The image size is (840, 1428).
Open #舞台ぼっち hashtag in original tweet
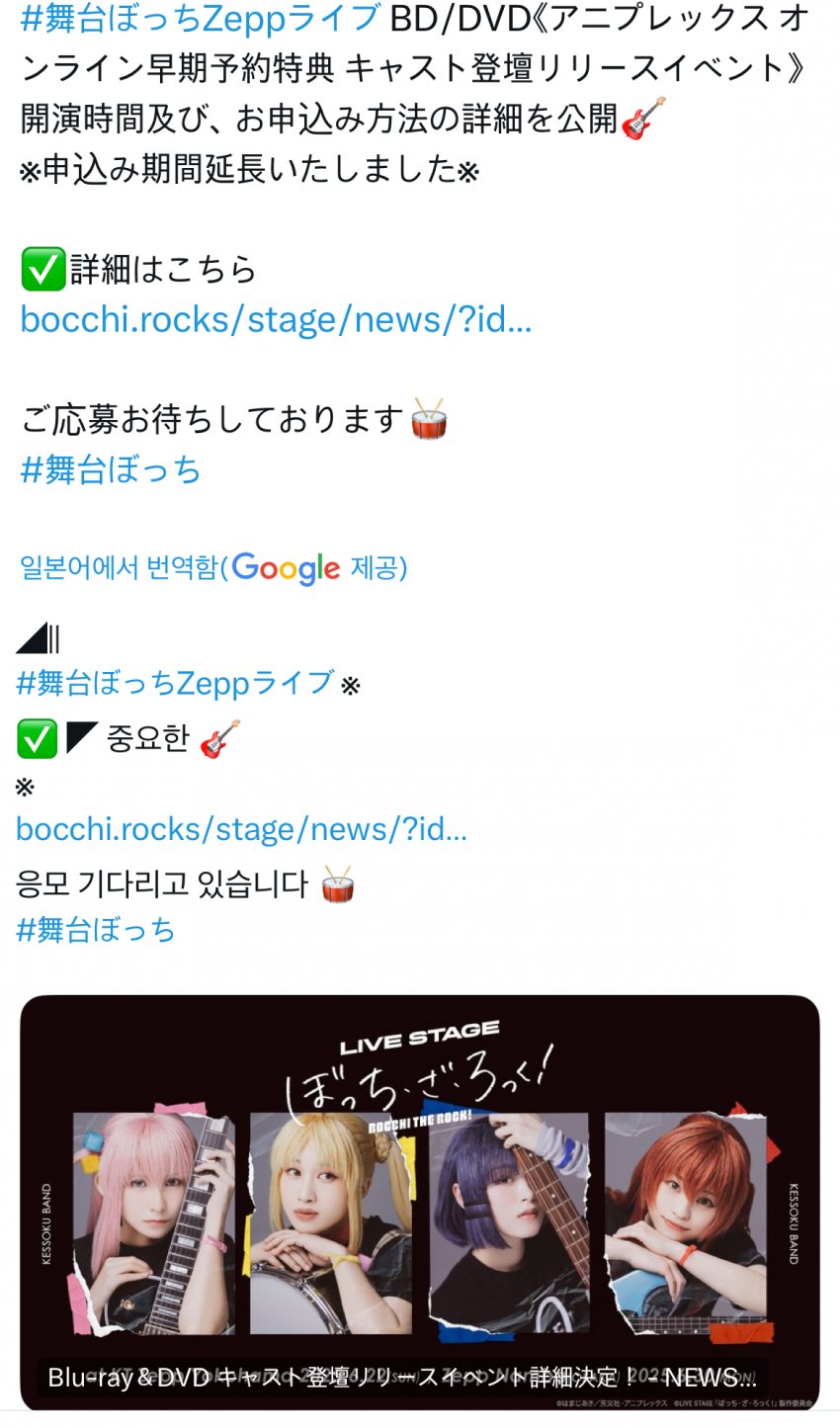pos(111,469)
